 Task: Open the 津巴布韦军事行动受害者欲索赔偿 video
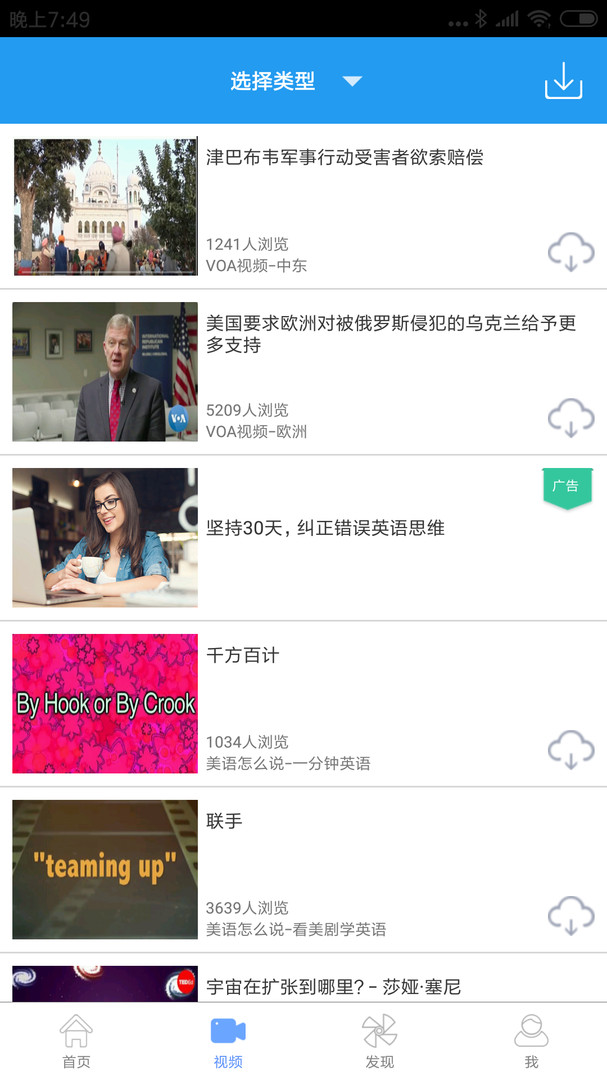click(303, 207)
